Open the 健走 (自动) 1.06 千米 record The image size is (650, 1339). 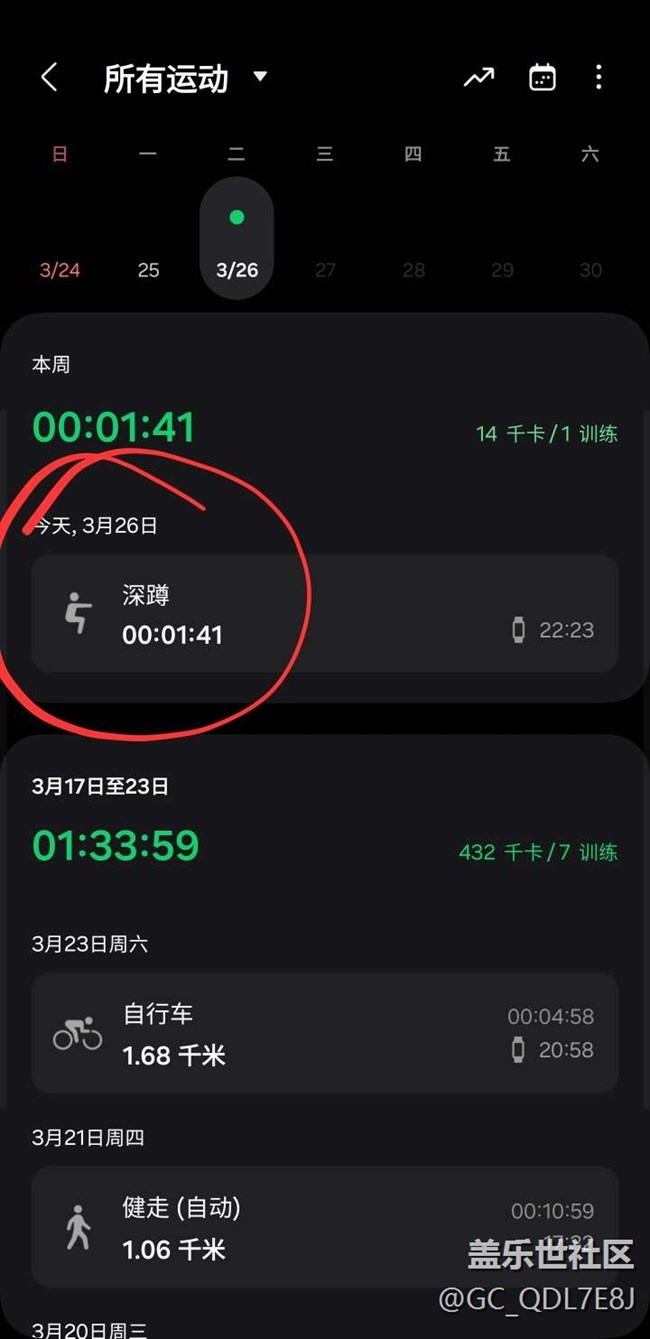[x=325, y=1226]
